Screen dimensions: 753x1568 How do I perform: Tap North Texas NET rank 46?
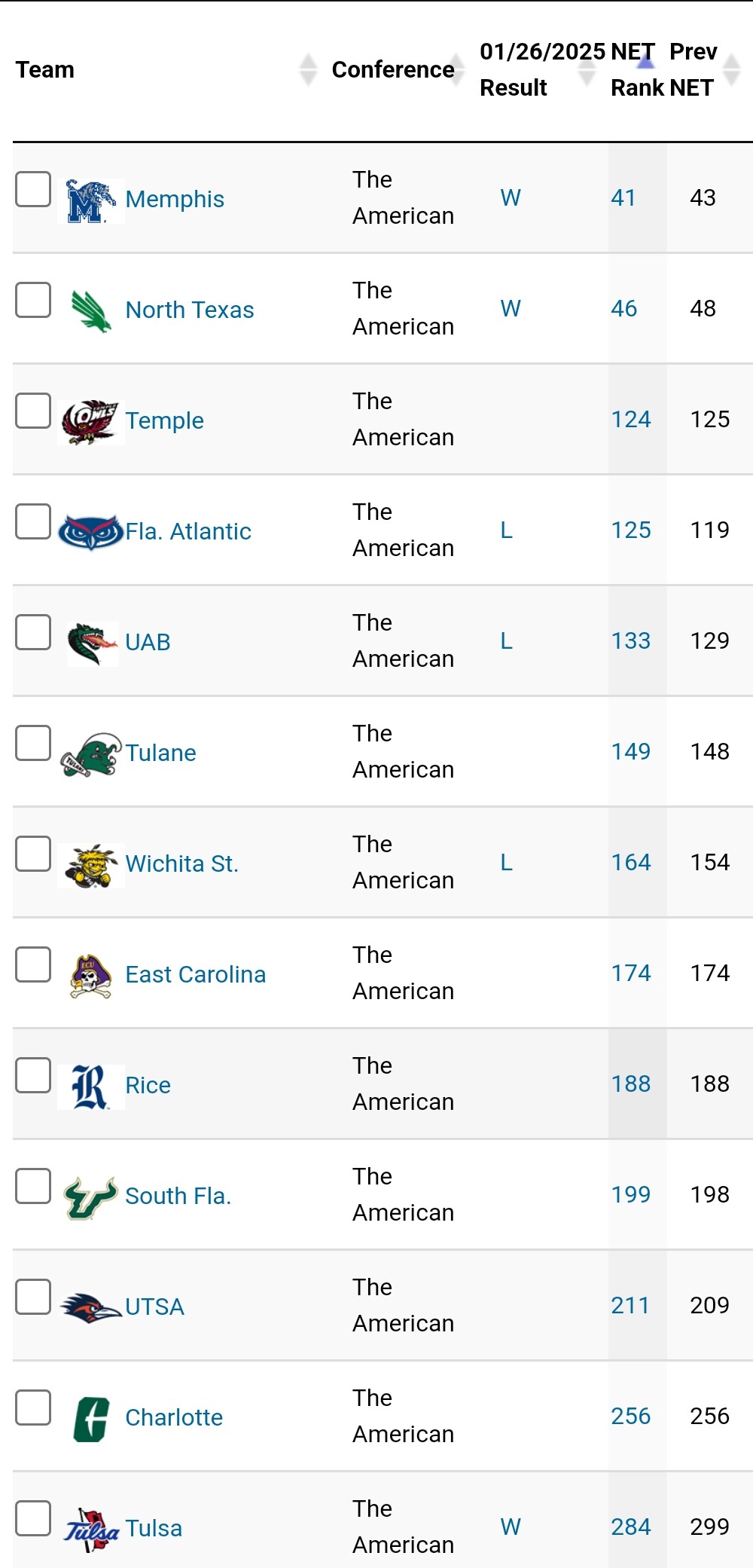[x=623, y=308]
